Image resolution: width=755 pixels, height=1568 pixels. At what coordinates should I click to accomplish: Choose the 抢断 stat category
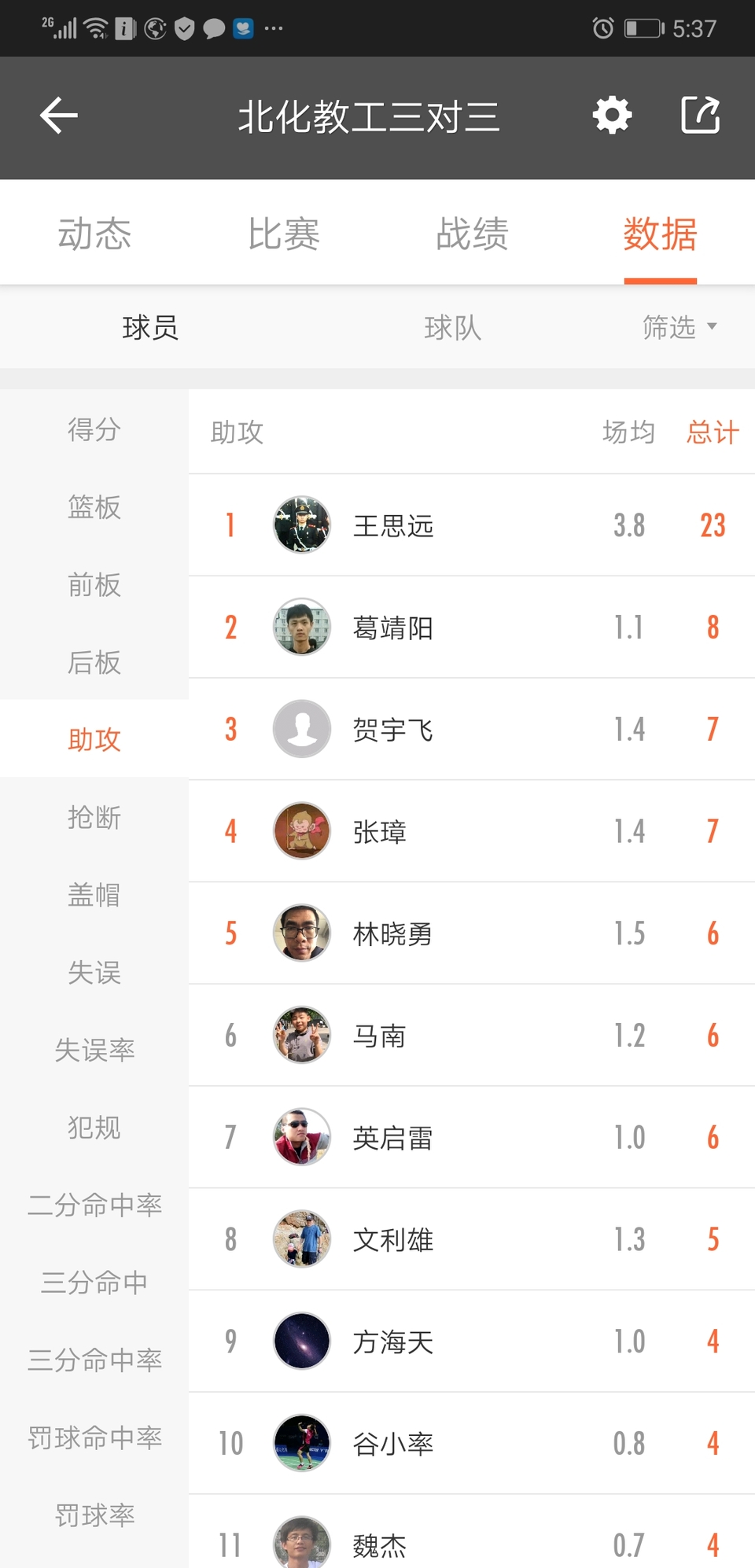click(94, 818)
